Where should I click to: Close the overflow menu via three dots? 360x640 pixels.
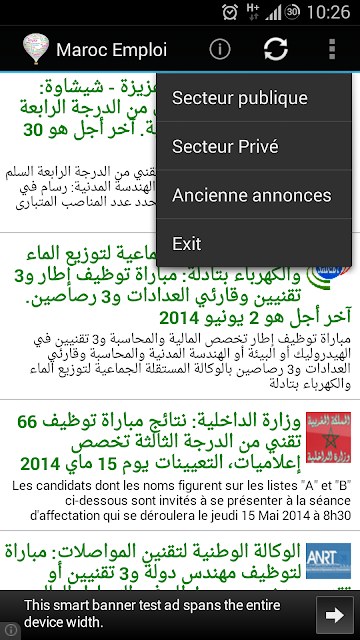pos(332,49)
